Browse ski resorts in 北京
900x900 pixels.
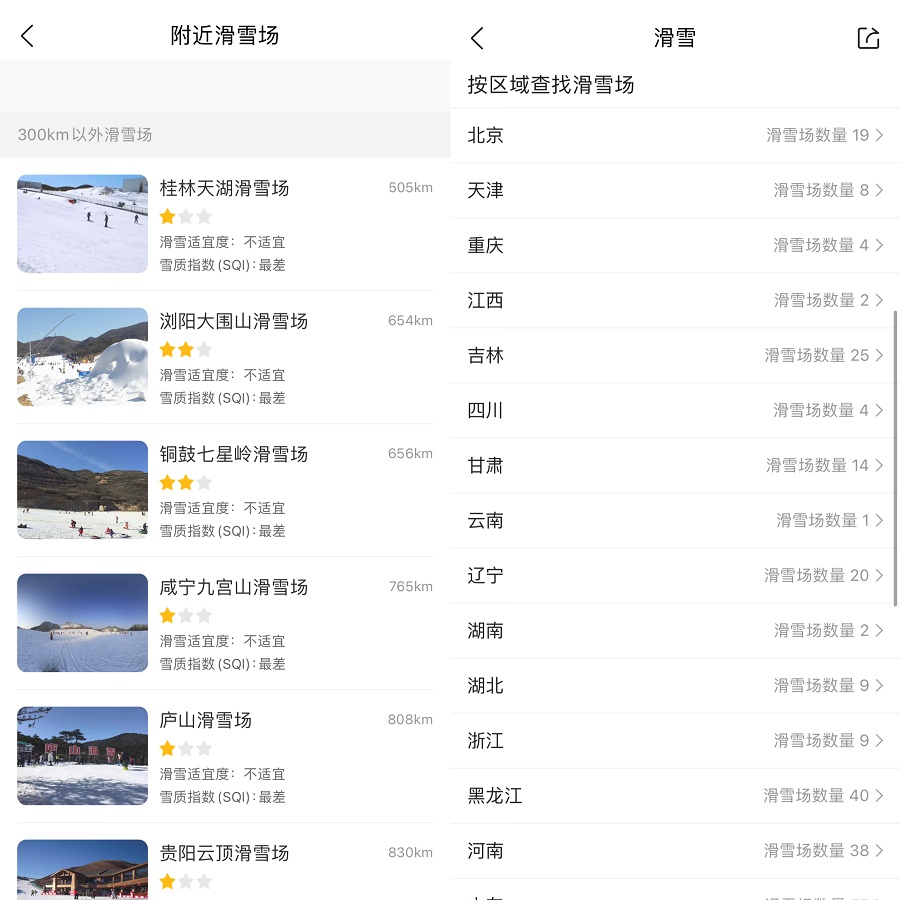point(675,135)
